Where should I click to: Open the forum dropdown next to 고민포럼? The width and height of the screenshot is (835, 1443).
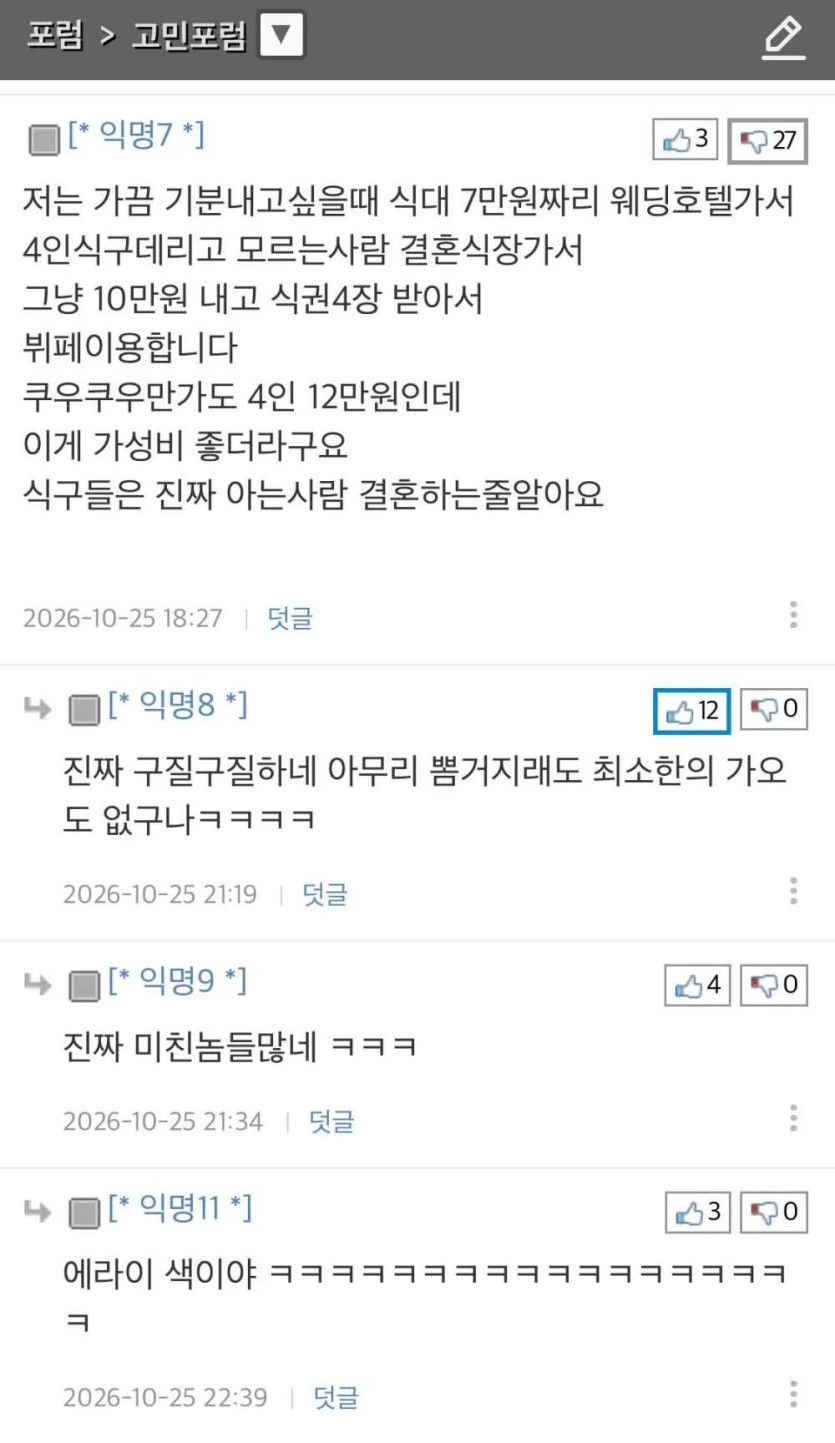click(281, 39)
